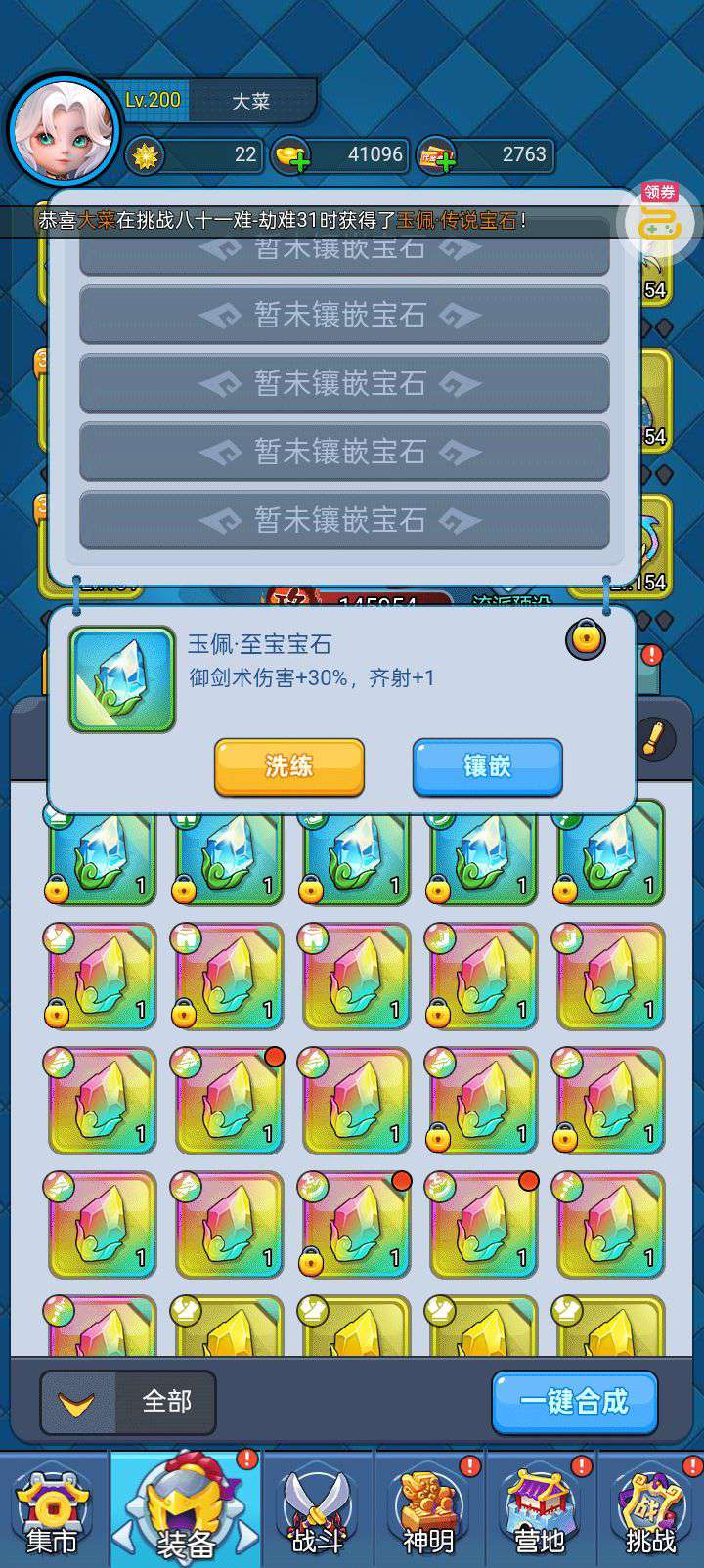Tap 一键合成 to merge gems

[x=574, y=1402]
